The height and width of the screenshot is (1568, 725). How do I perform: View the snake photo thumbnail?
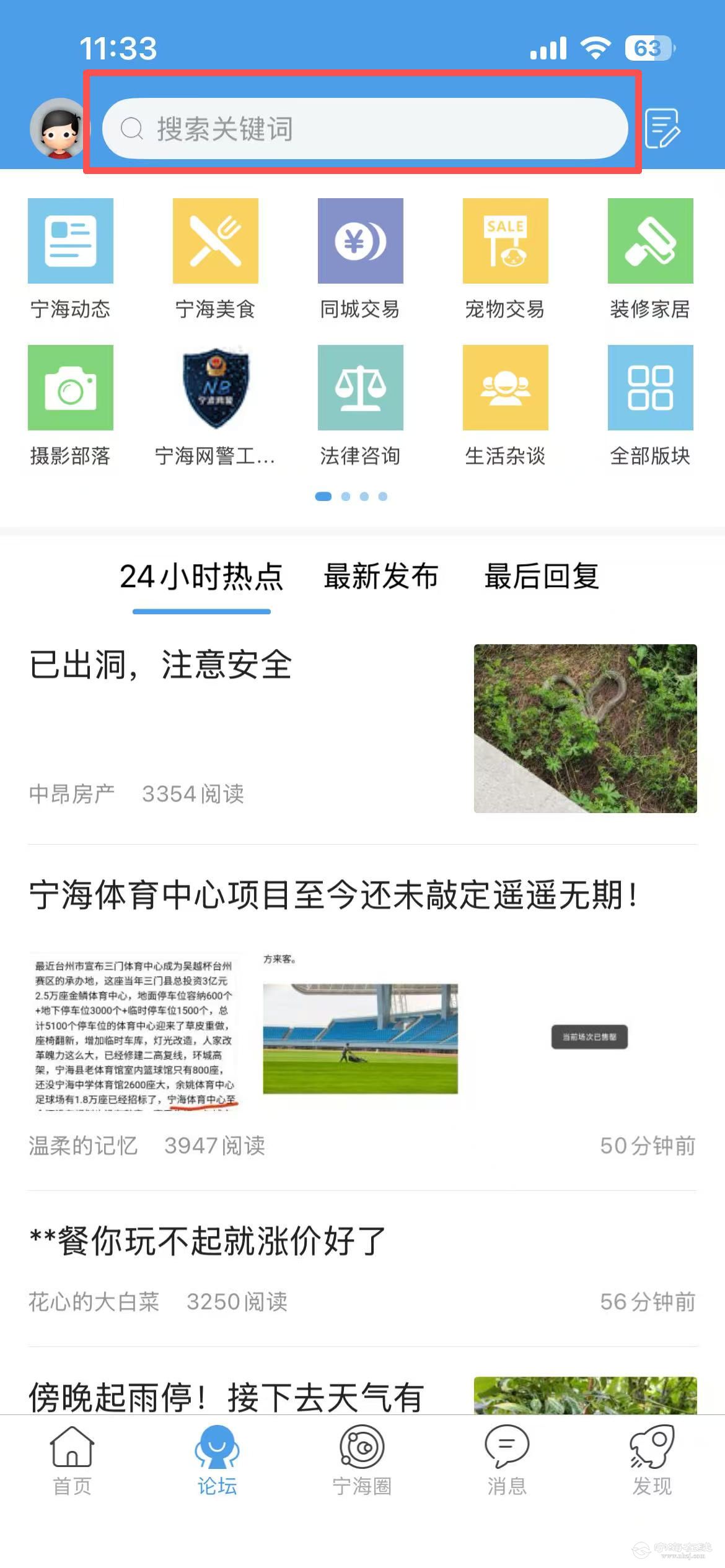(x=585, y=728)
